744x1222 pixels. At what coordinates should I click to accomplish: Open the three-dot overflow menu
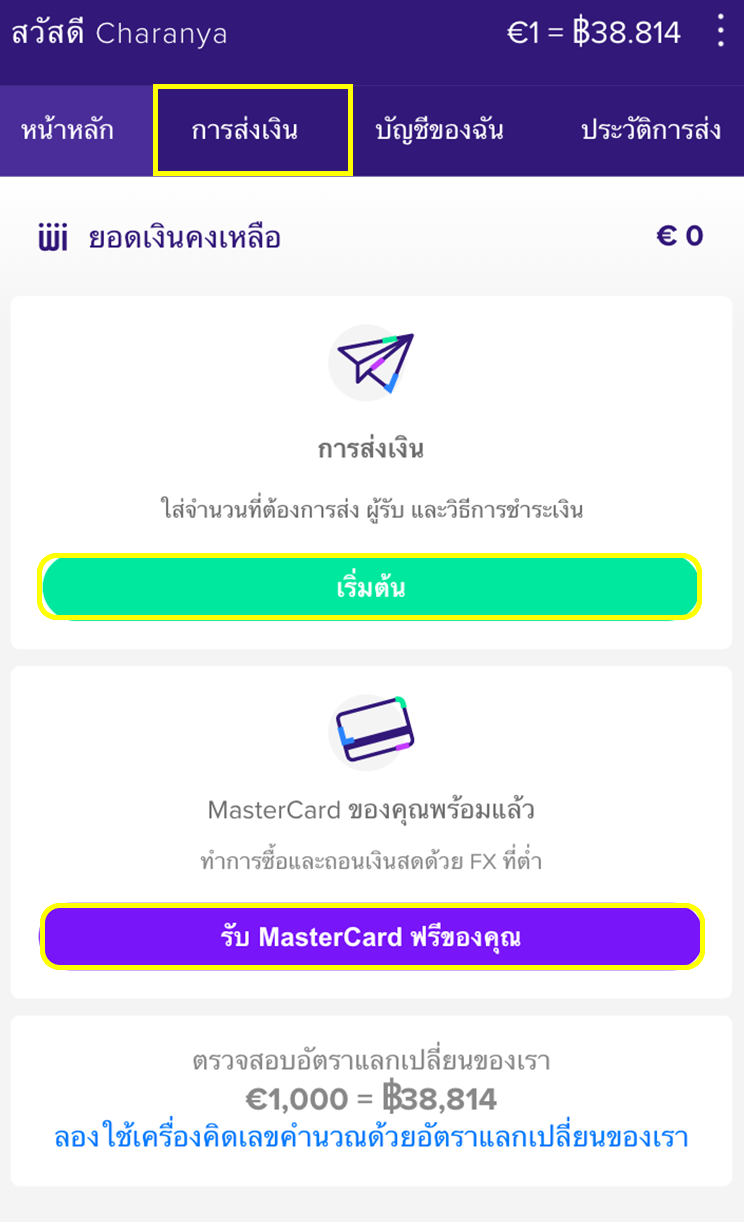tap(720, 32)
